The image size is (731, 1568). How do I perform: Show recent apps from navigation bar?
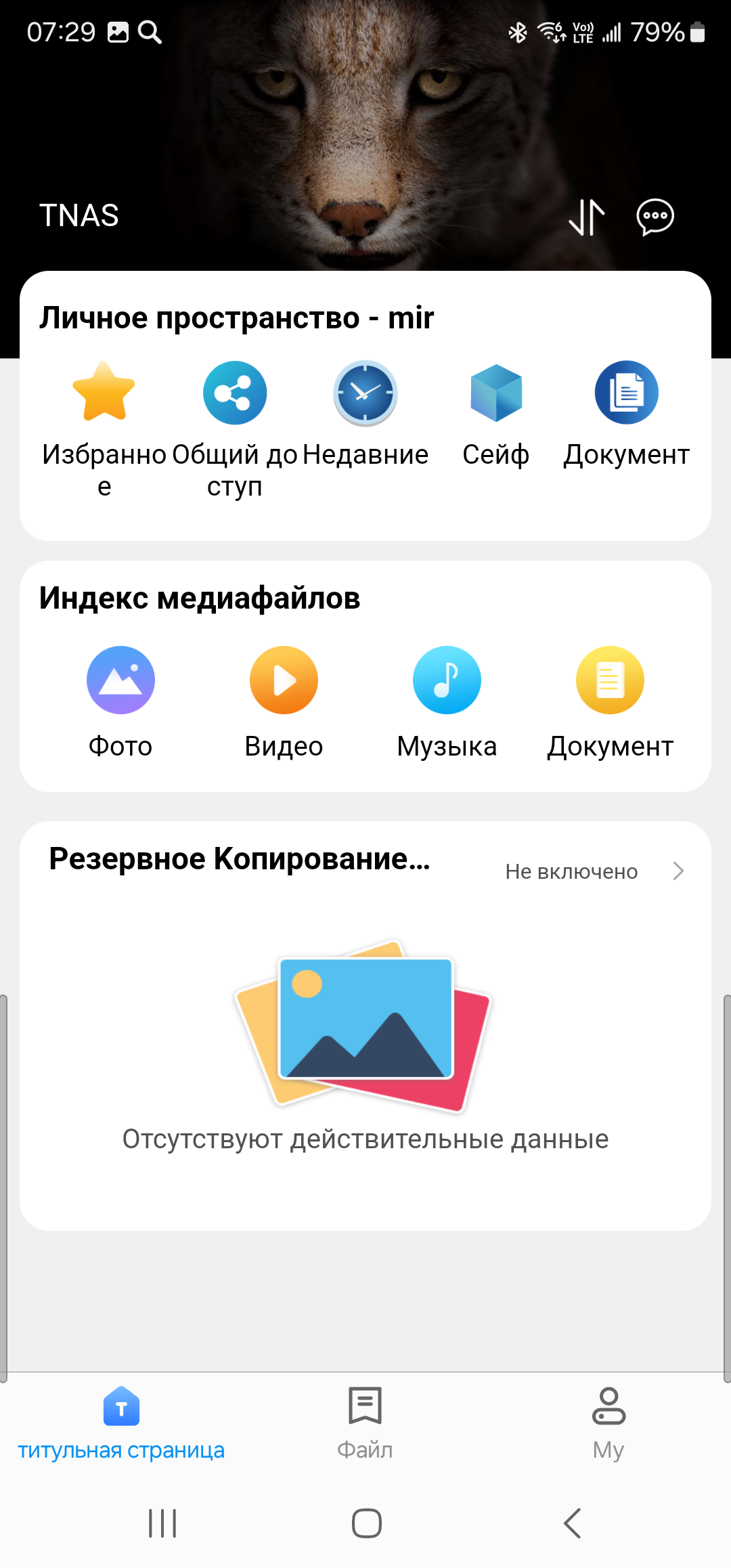[x=162, y=1523]
